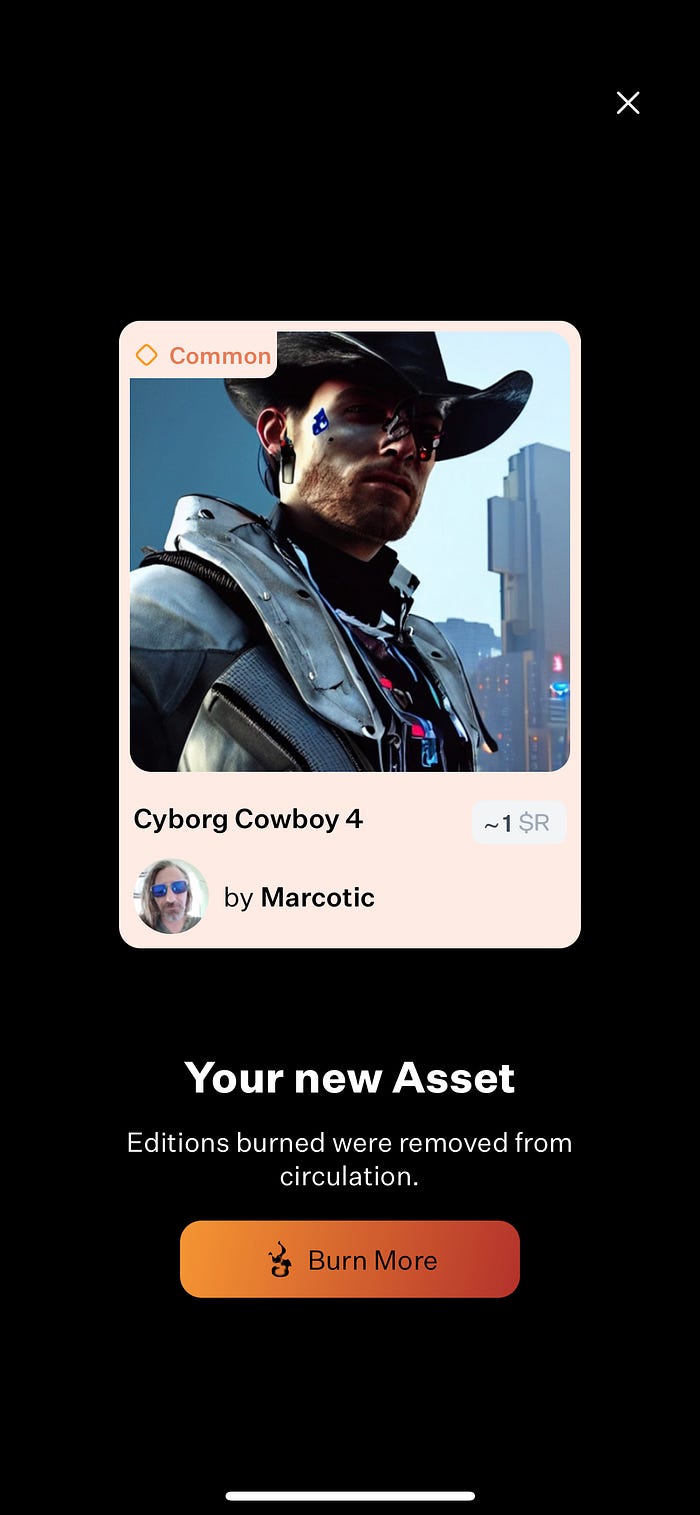700x1515 pixels.
Task: View creator Marcotic's profile
Action: 316,897
